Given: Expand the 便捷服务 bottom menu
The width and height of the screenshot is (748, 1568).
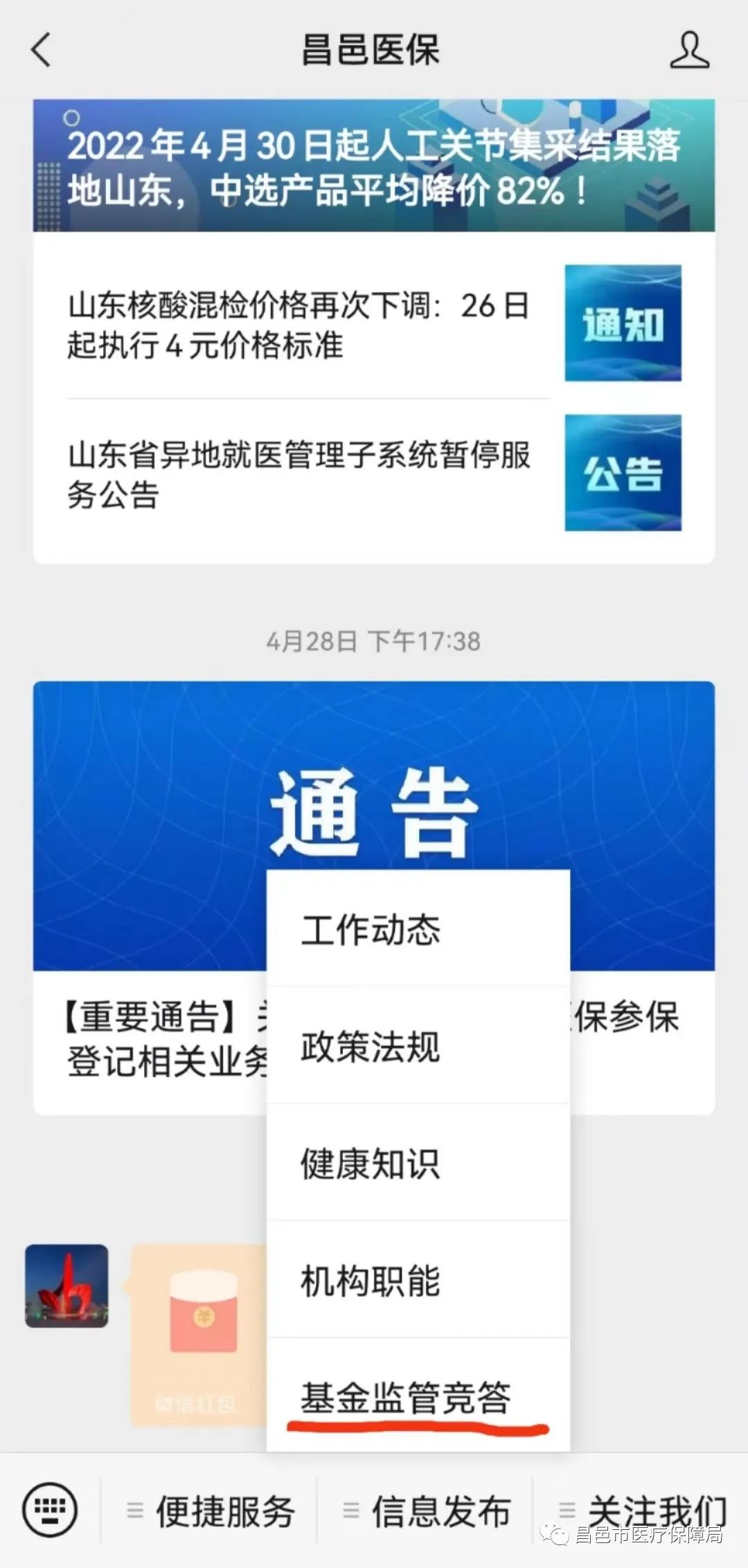Looking at the screenshot, I should pos(211,1511).
